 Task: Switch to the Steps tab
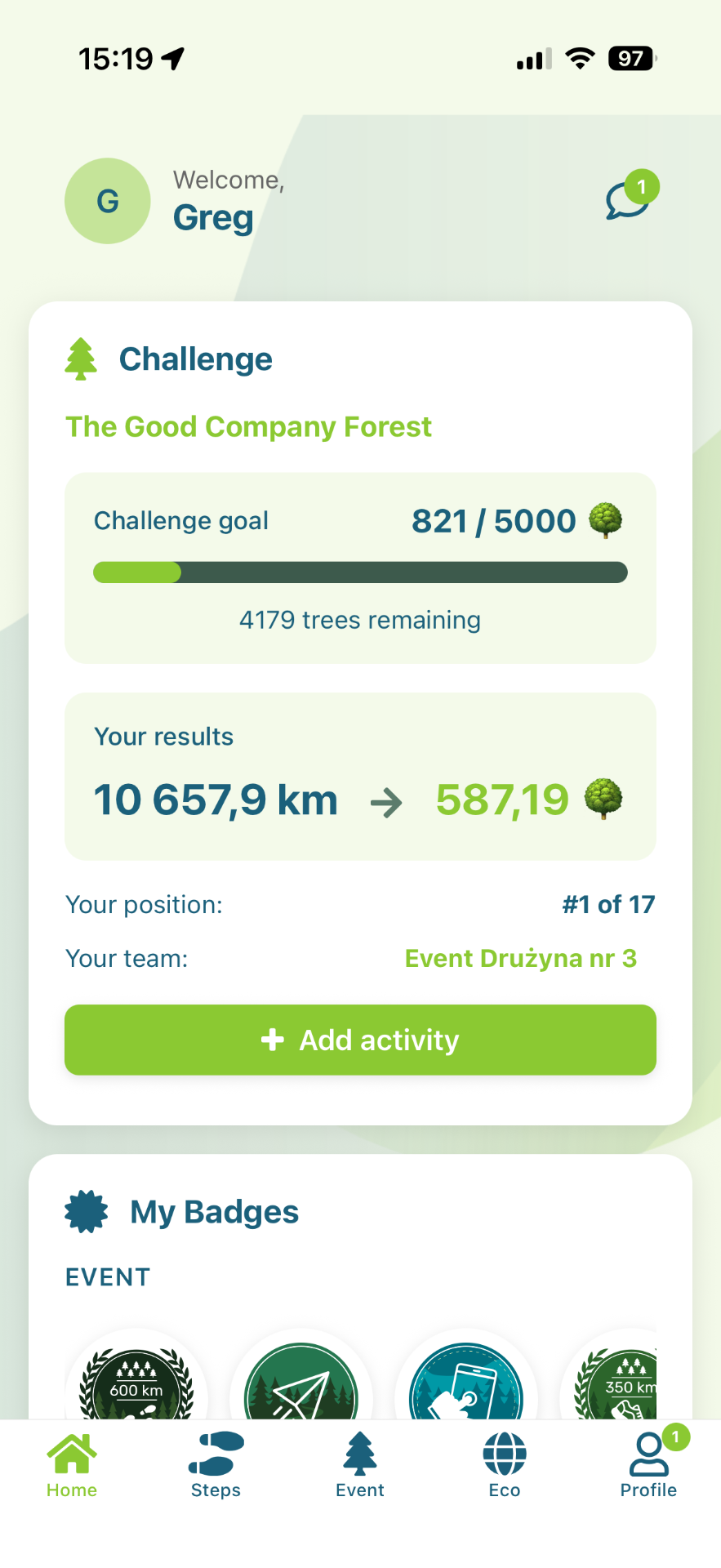pyautogui.click(x=216, y=1466)
